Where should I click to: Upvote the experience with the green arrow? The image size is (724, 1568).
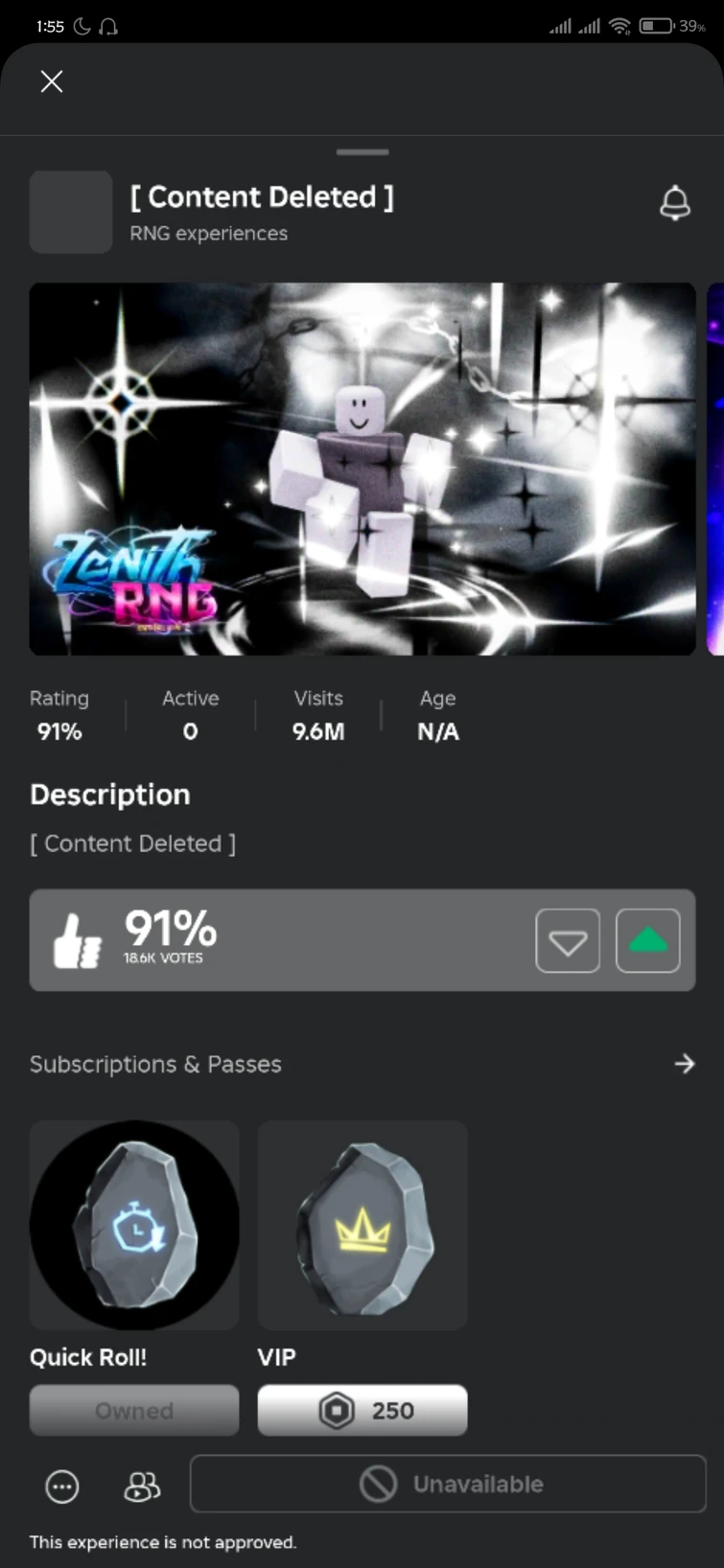point(647,940)
